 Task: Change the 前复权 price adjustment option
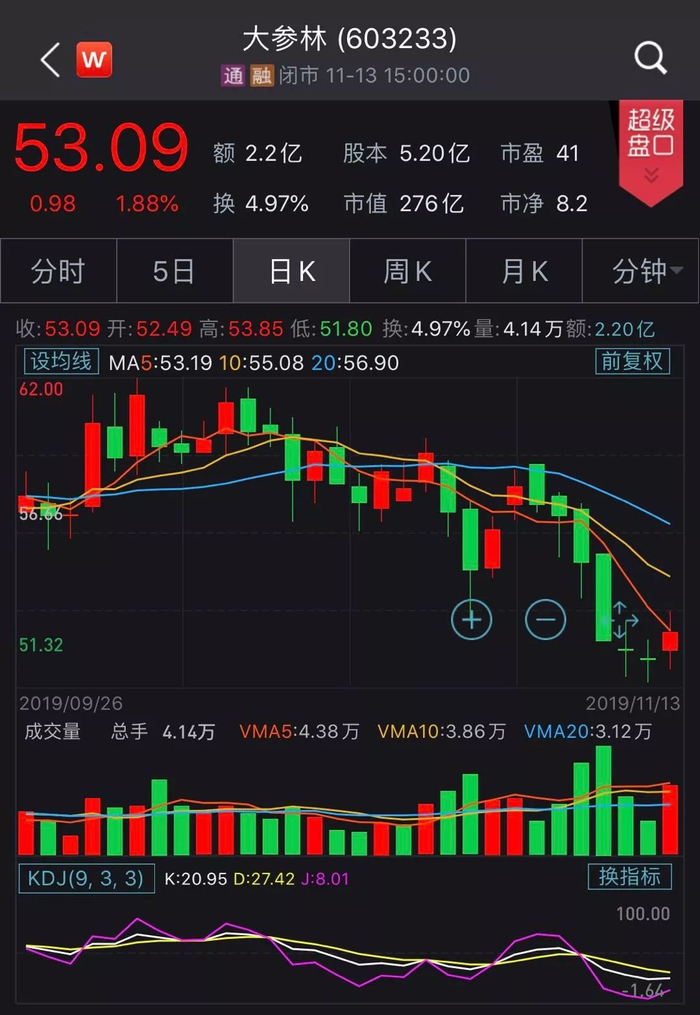tap(631, 361)
